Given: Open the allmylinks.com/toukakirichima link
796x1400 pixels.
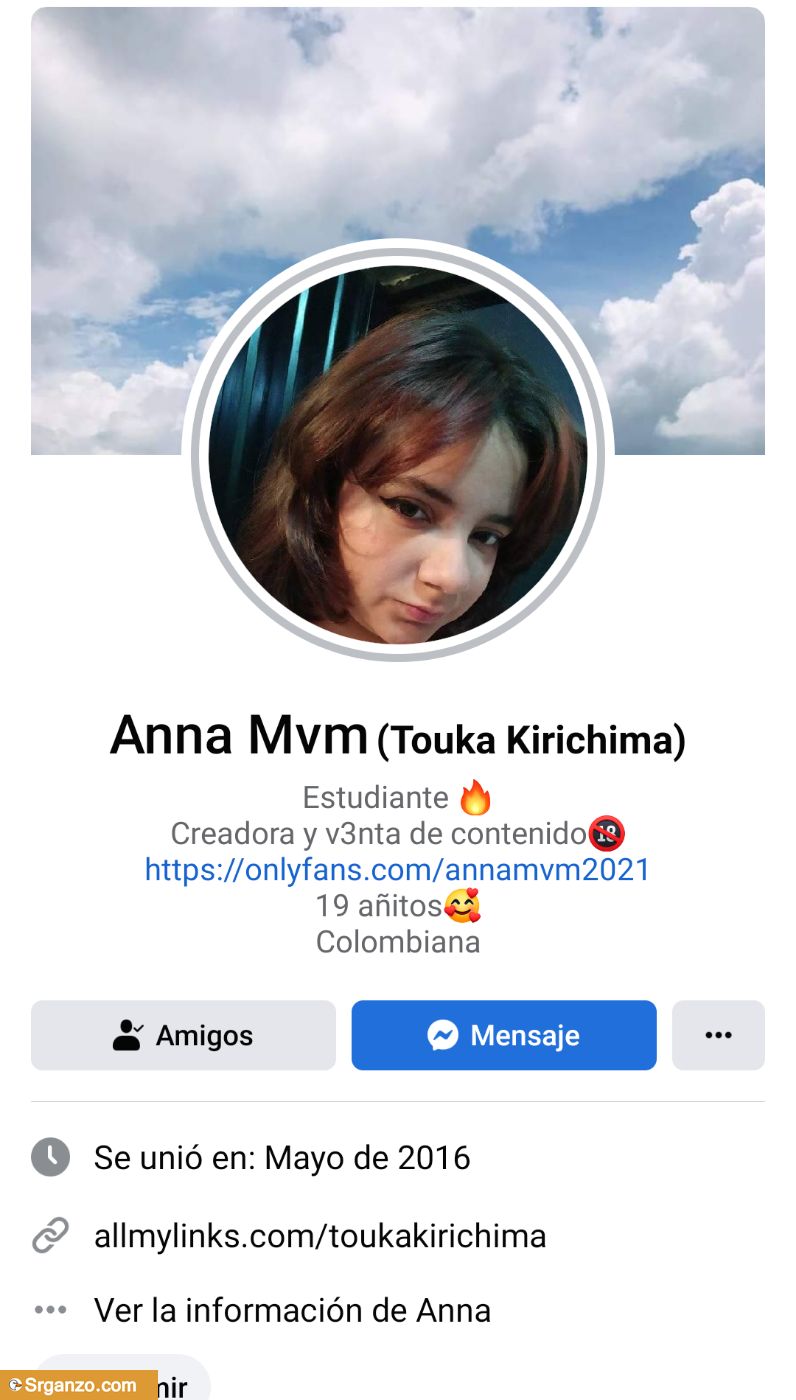Looking at the screenshot, I should [320, 1236].
